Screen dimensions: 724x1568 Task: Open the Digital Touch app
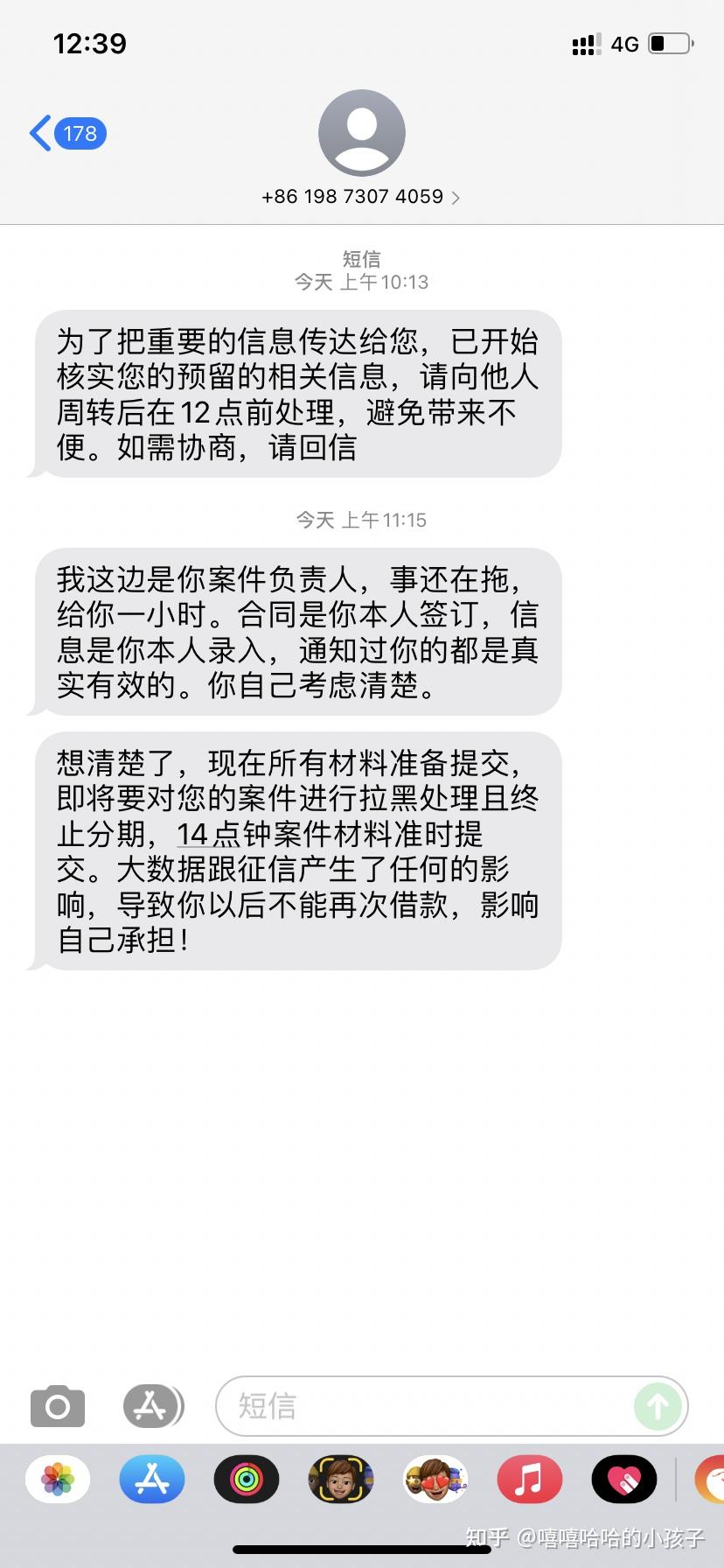point(623,1479)
